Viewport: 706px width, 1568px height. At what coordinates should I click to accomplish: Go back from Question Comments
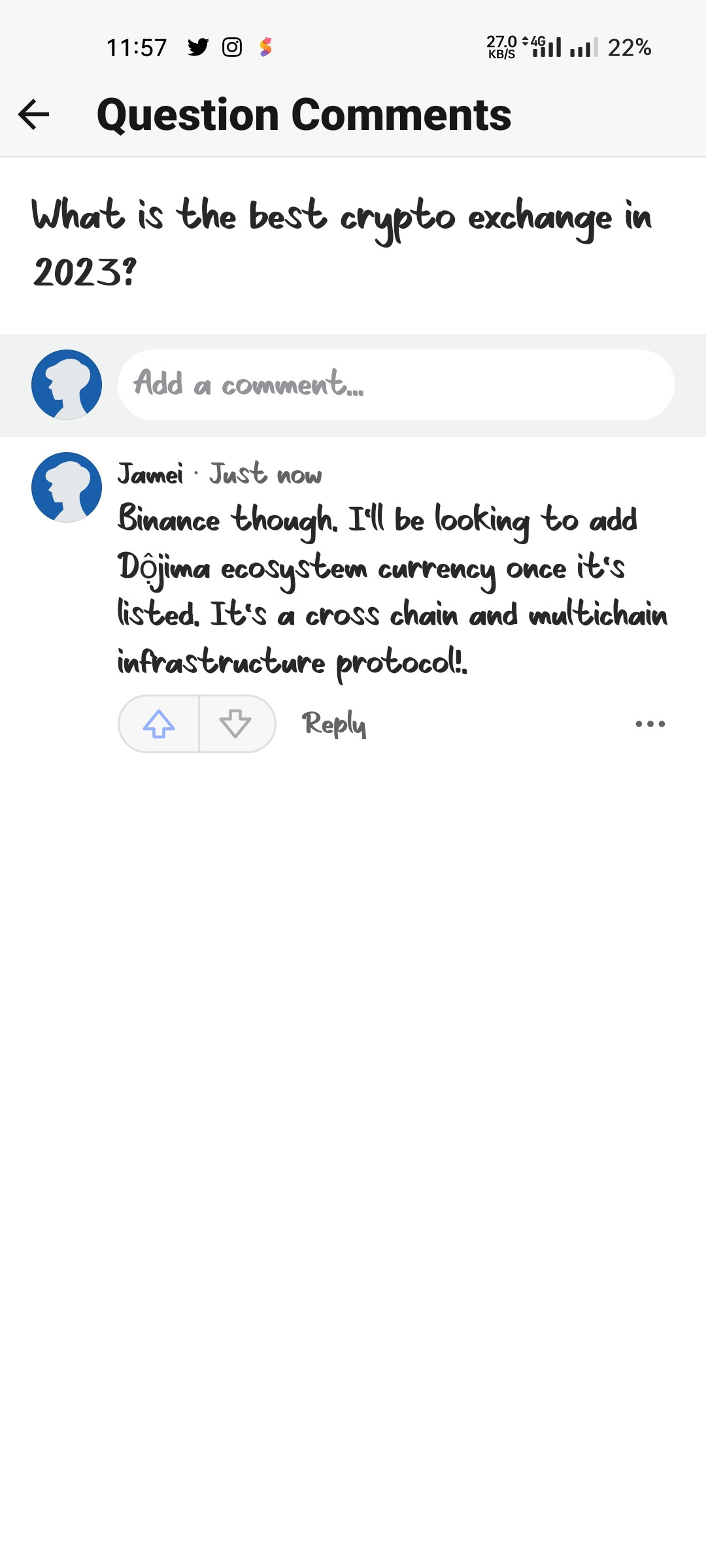[34, 115]
